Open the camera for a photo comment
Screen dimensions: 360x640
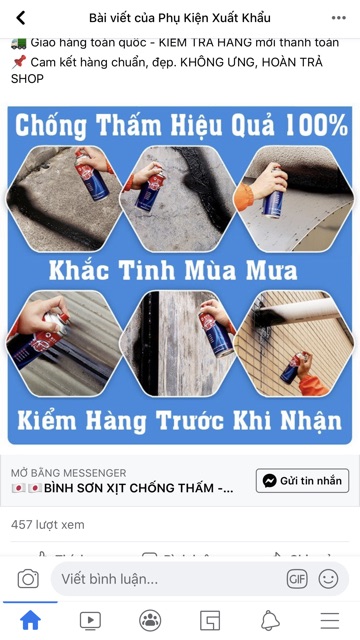(x=28, y=579)
